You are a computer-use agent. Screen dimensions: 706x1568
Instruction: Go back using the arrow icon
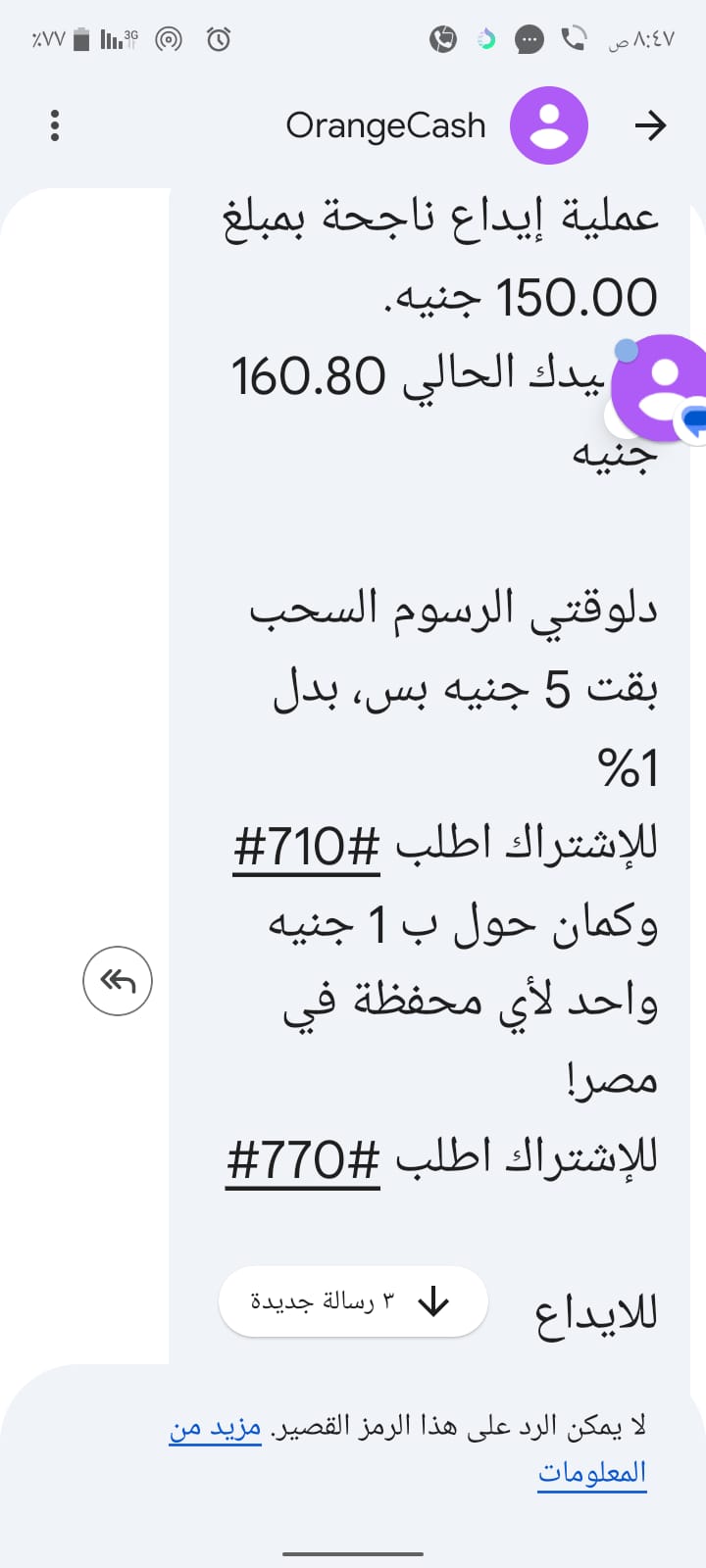[650, 125]
